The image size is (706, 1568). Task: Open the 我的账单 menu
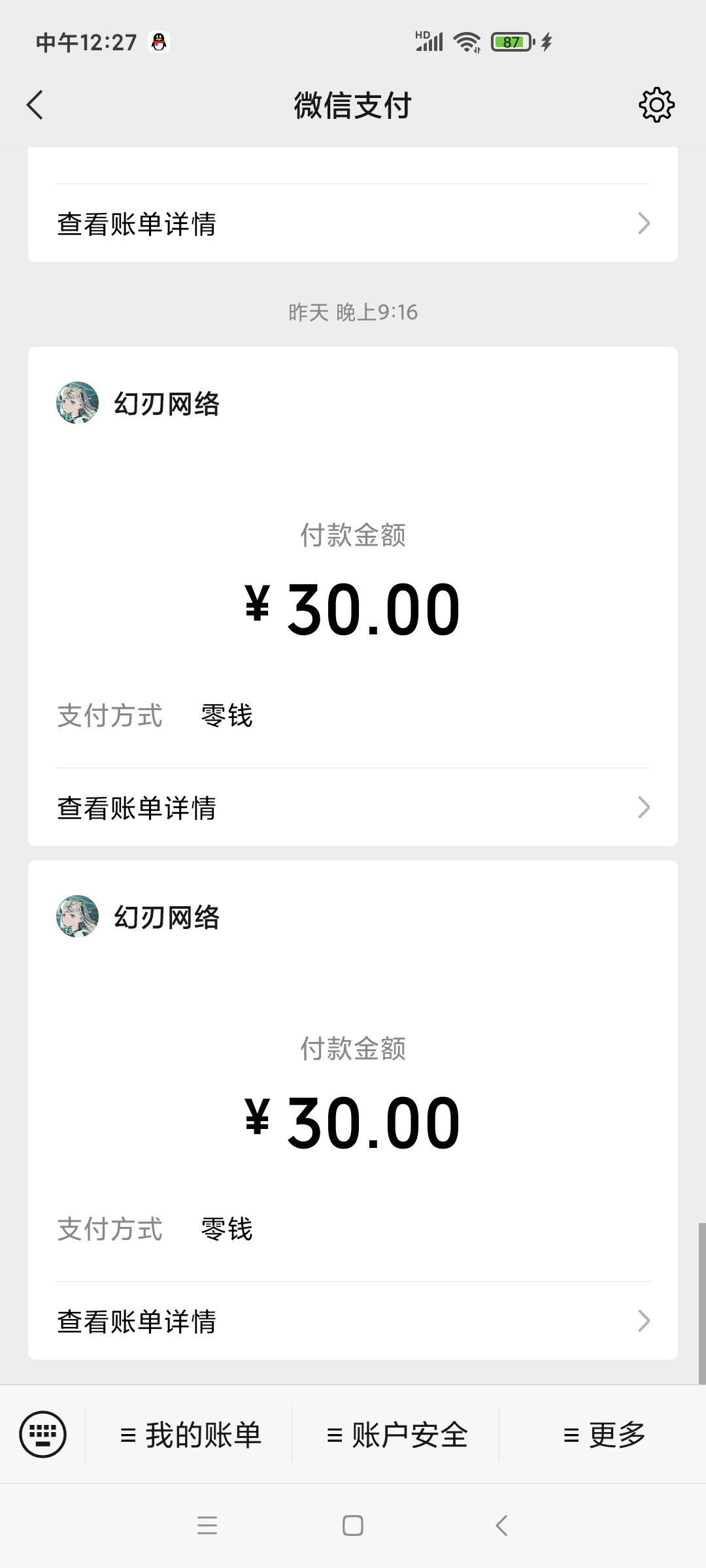[190, 1435]
